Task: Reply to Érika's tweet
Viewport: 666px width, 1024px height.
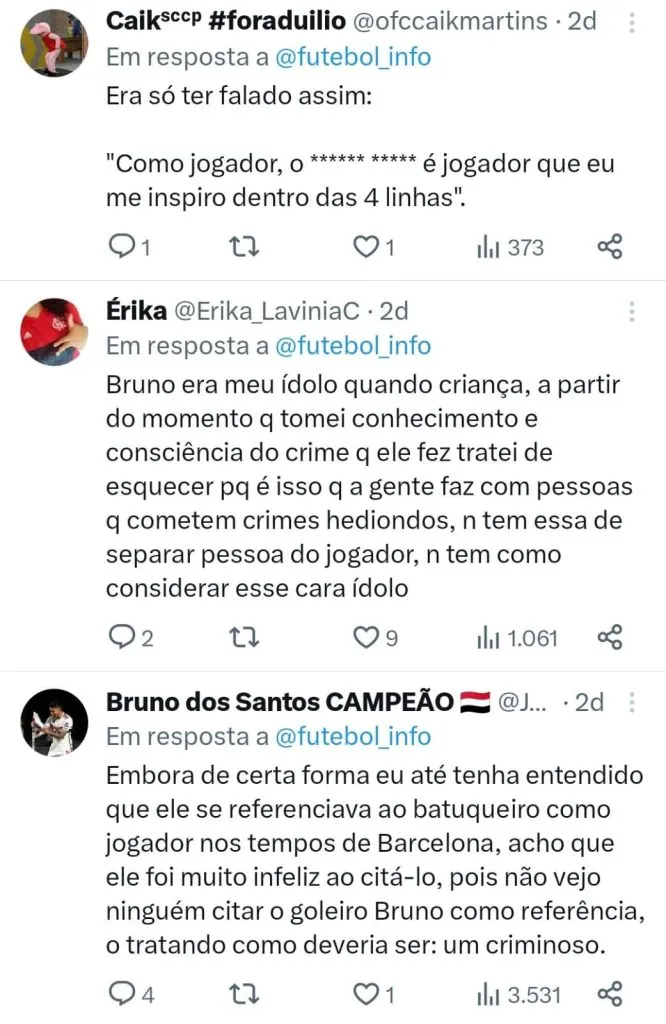Action: [x=120, y=637]
